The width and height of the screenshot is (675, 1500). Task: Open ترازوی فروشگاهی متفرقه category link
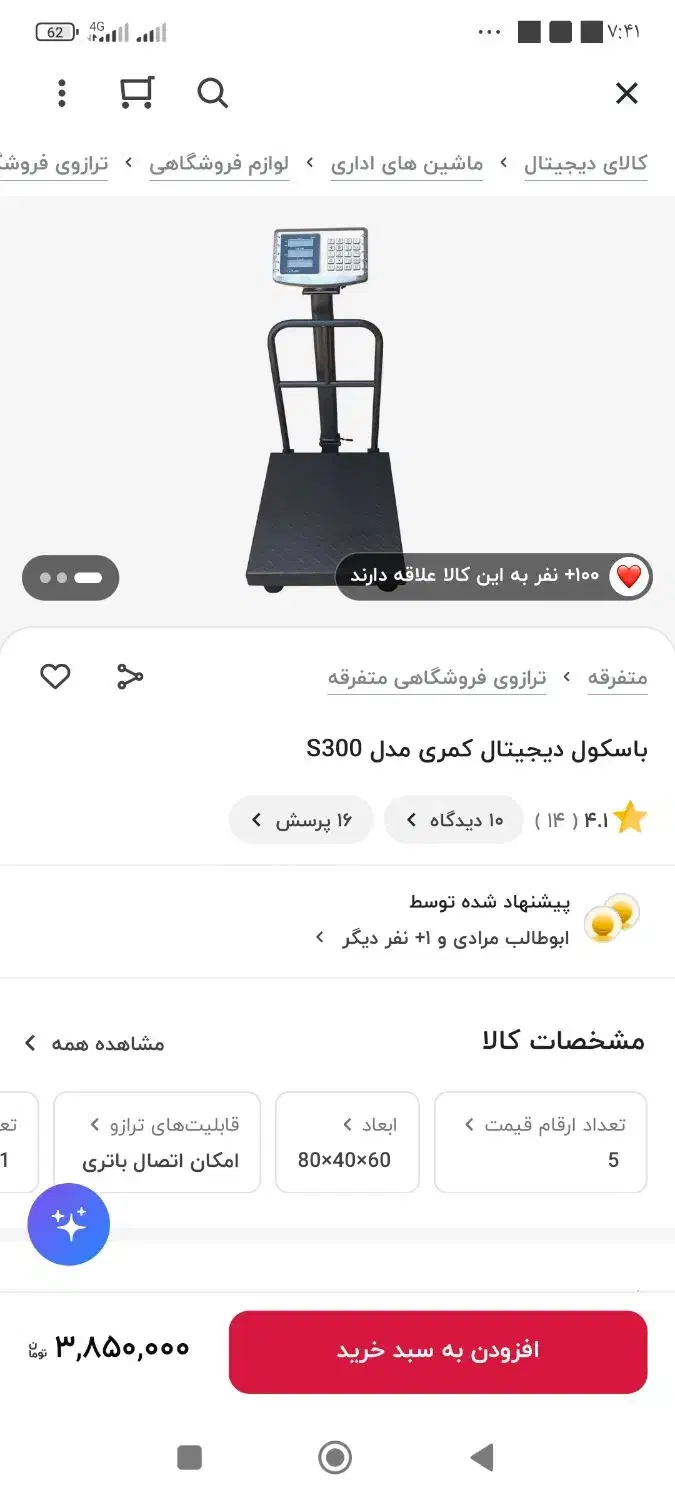click(x=437, y=678)
